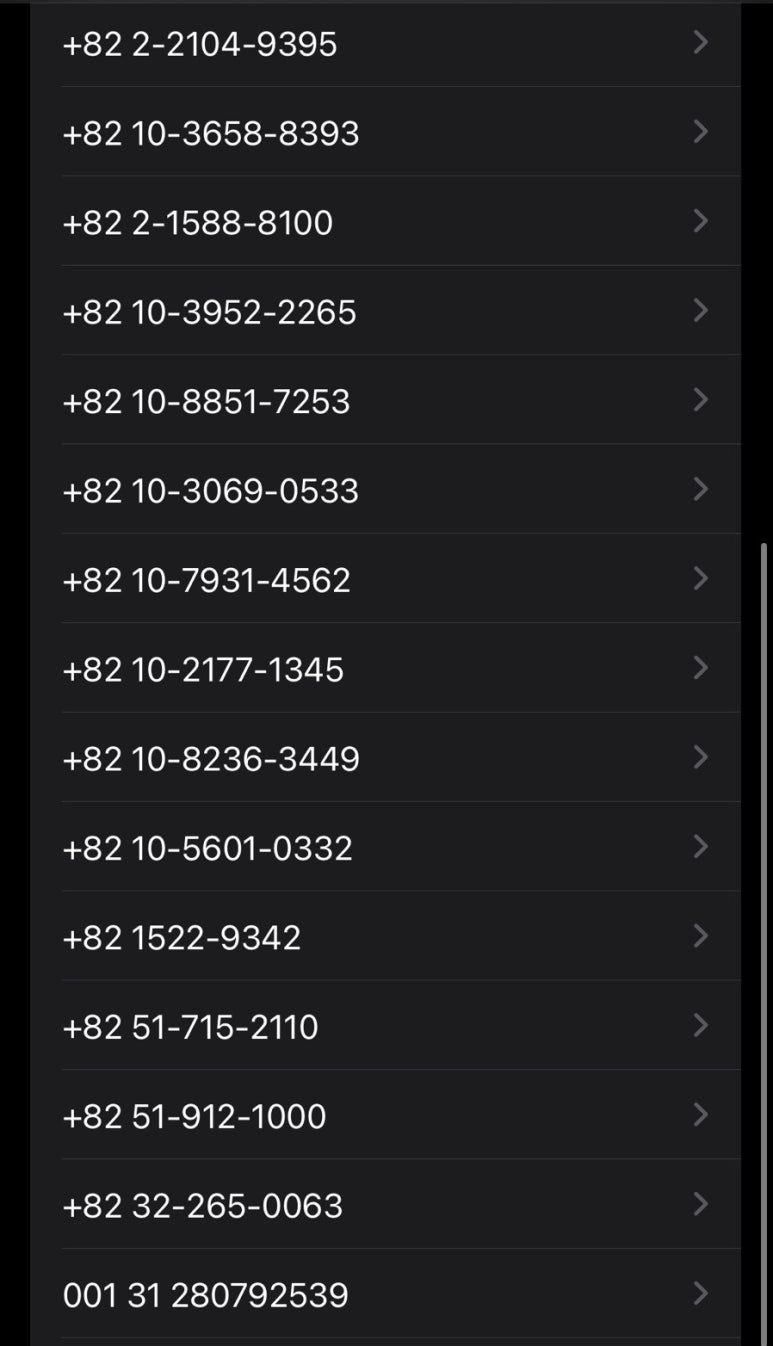Tap the row for +82 10-8236-3449
The width and height of the screenshot is (773, 1346).
pyautogui.click(x=385, y=757)
